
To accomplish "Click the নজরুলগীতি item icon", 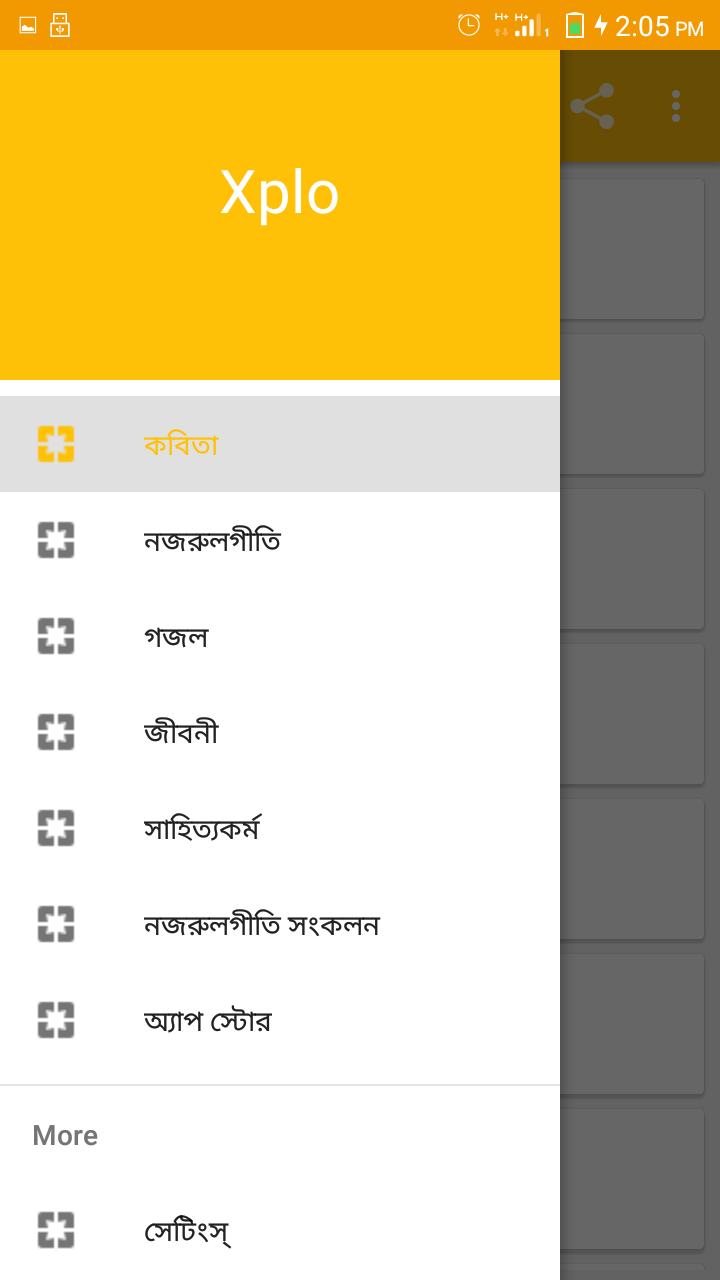I will (57, 540).
